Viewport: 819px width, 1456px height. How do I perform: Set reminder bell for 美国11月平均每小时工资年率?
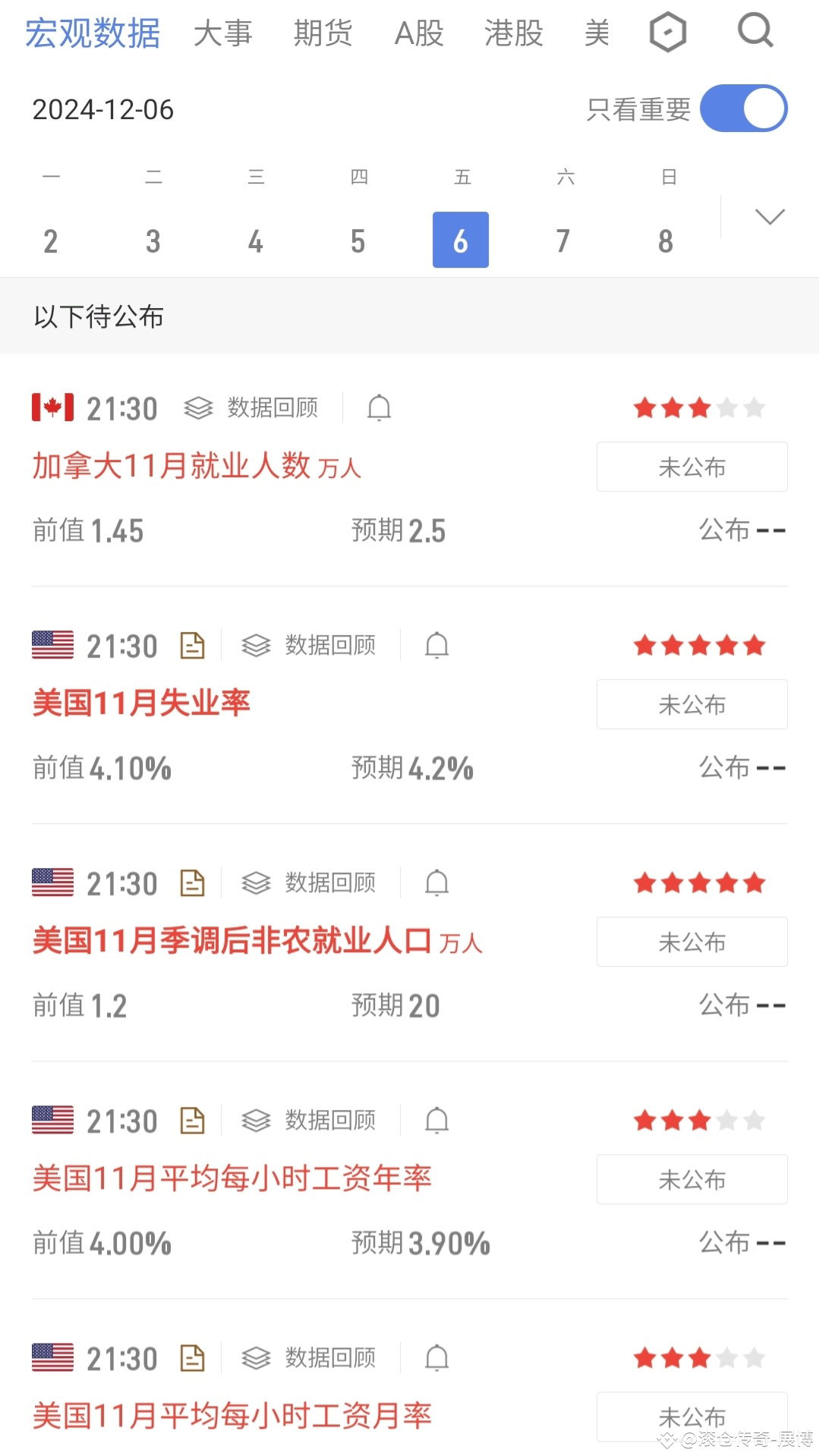436,1121
